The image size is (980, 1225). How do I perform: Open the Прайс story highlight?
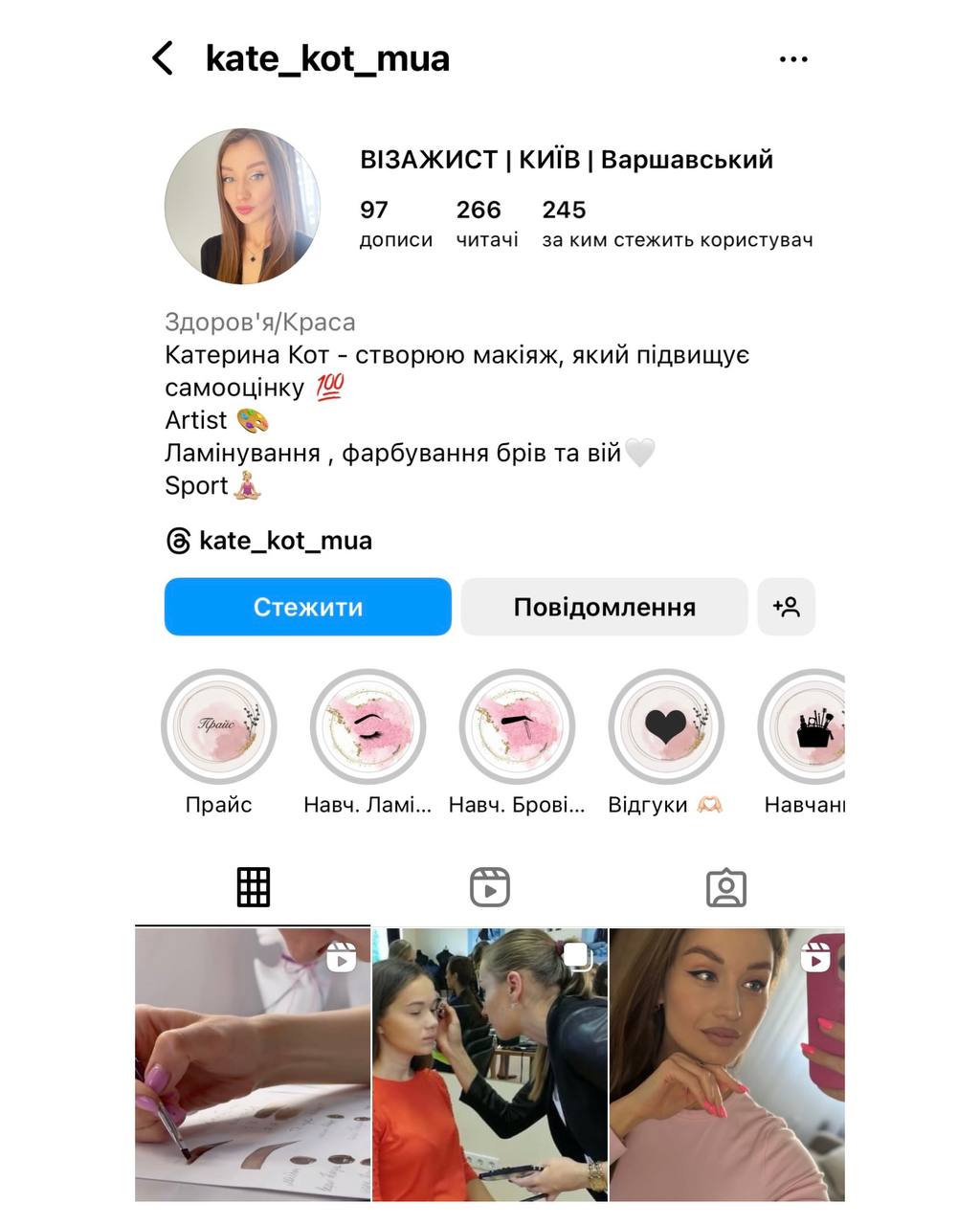tap(219, 726)
